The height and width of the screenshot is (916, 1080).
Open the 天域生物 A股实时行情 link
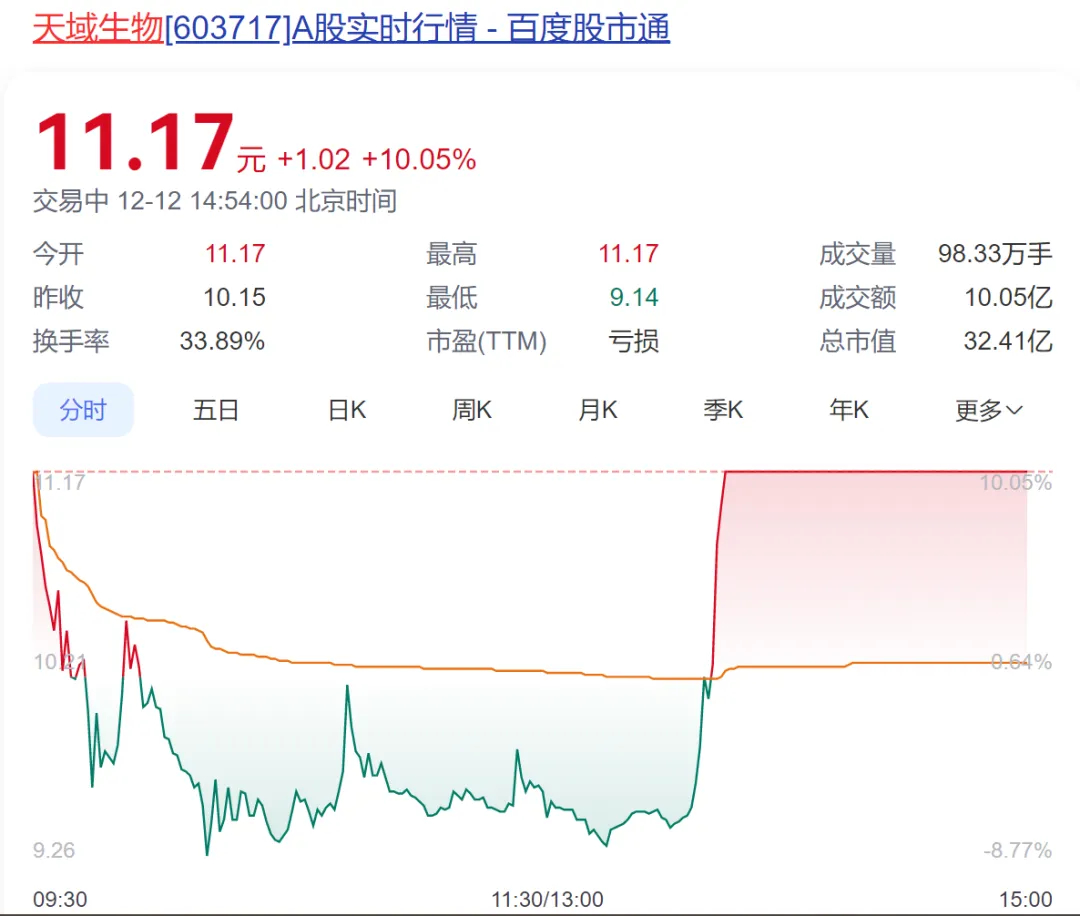350,28
